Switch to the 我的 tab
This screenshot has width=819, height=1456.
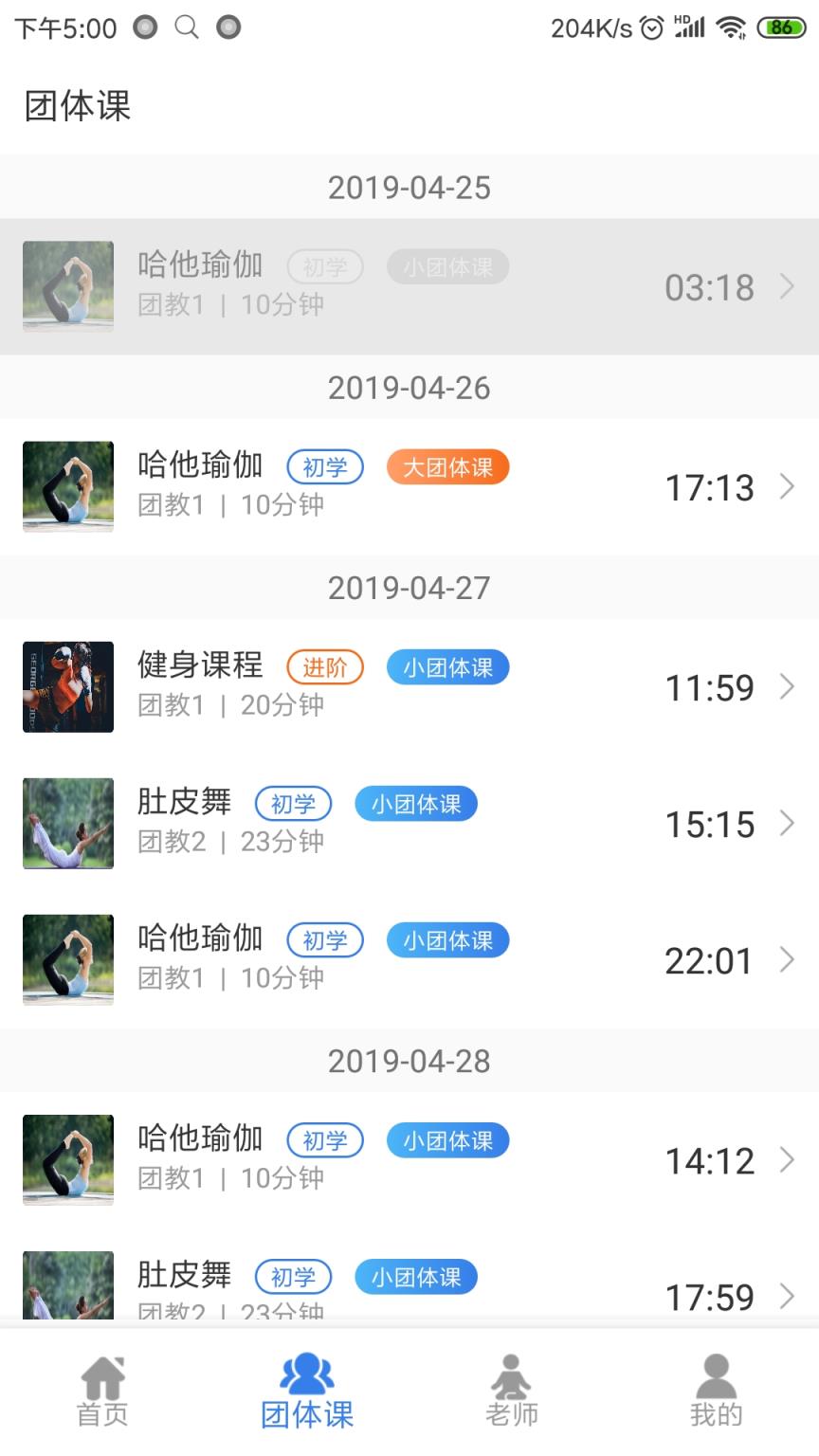[x=715, y=1414]
